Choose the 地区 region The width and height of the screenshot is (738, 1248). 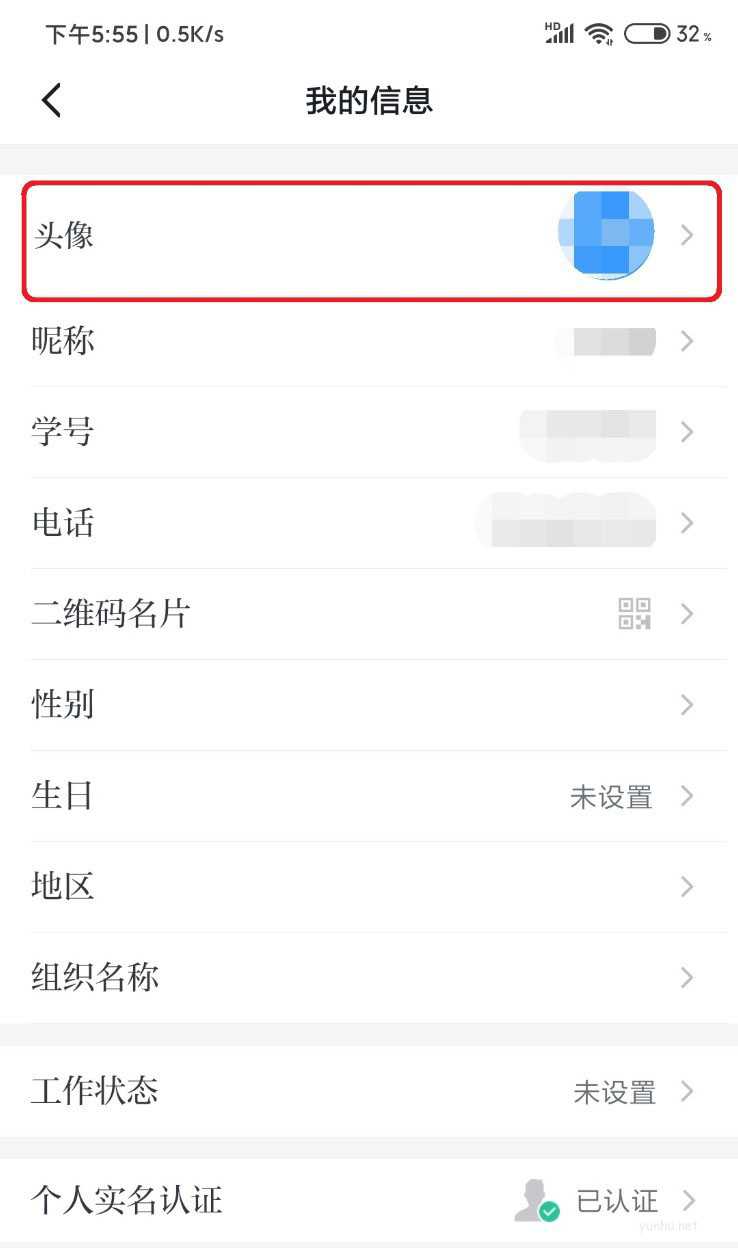[369, 887]
